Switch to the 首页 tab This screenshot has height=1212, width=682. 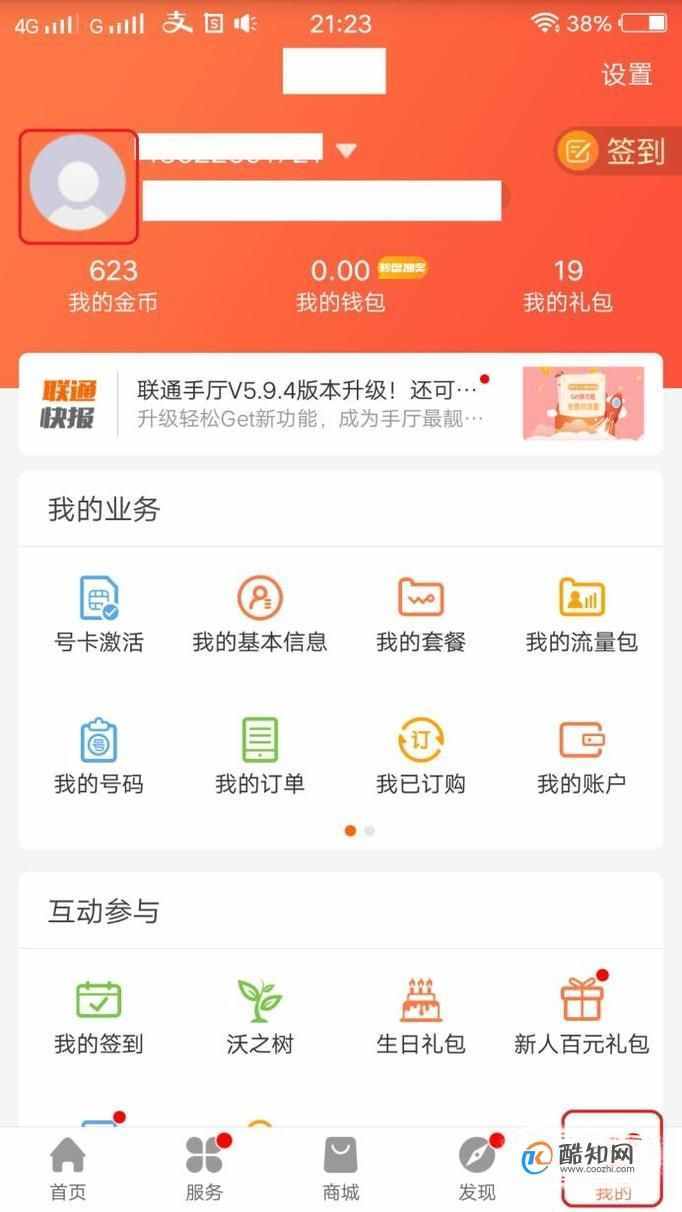point(68,1170)
